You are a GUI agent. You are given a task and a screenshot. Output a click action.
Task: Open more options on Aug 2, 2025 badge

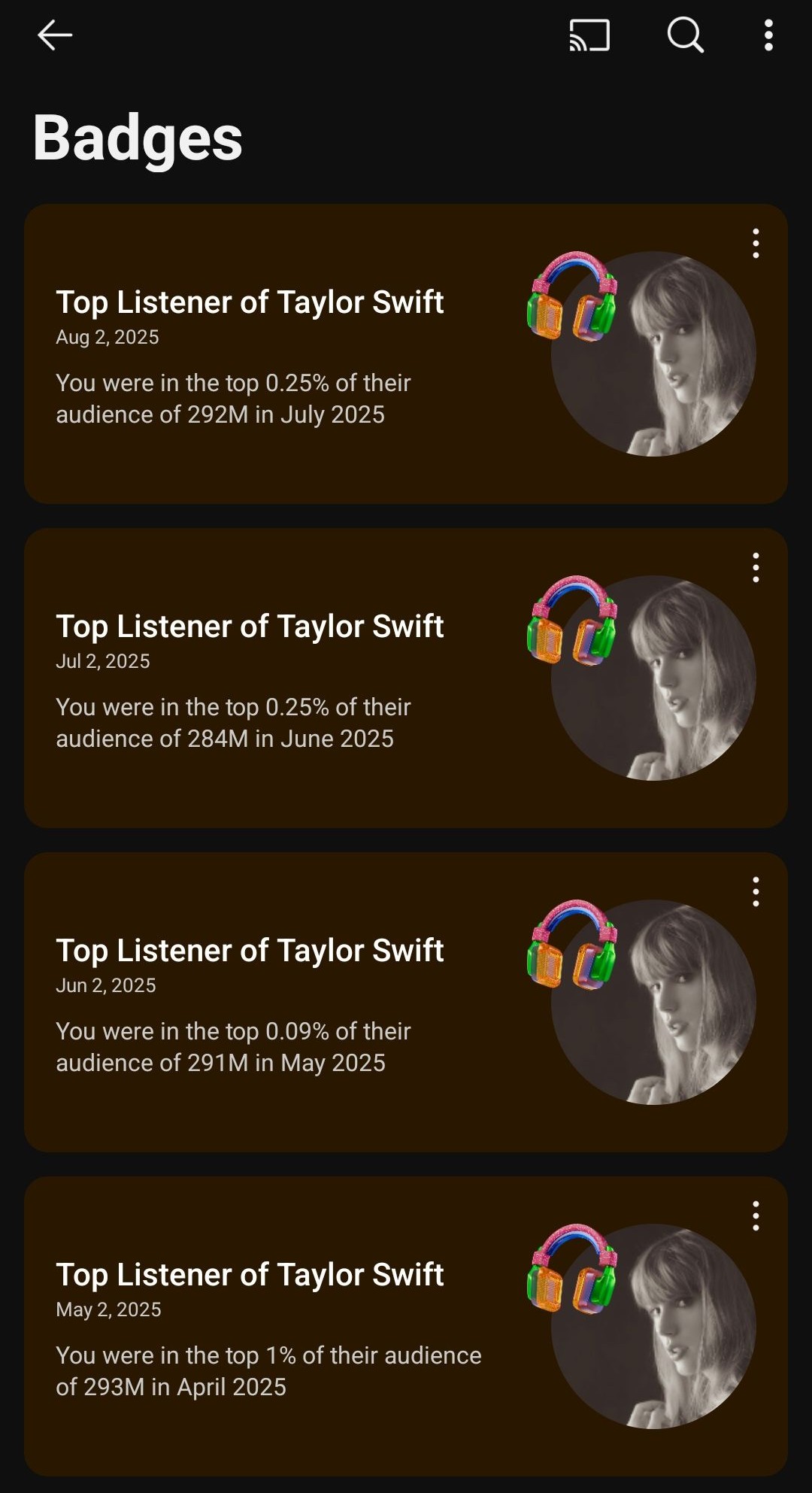(756, 244)
